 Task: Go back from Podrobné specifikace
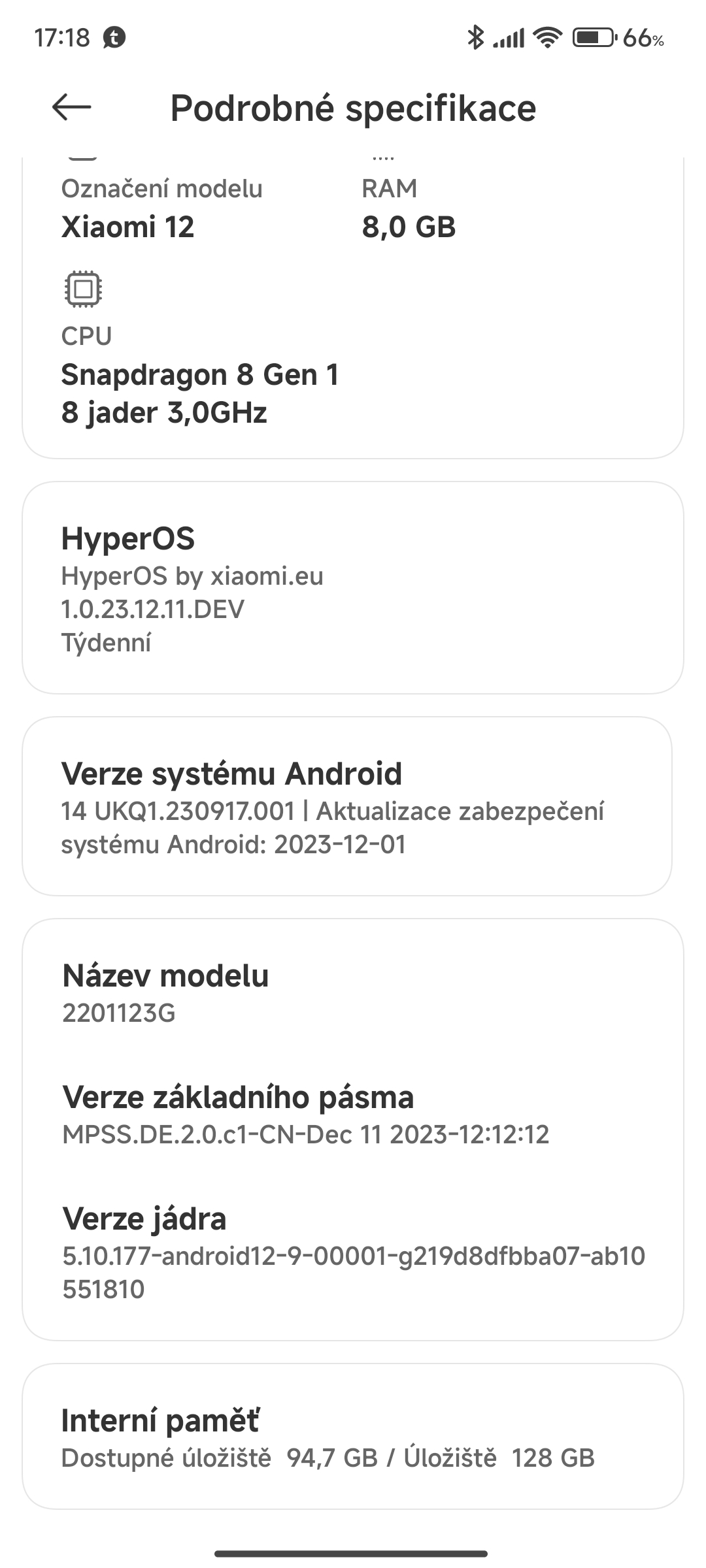(71, 108)
